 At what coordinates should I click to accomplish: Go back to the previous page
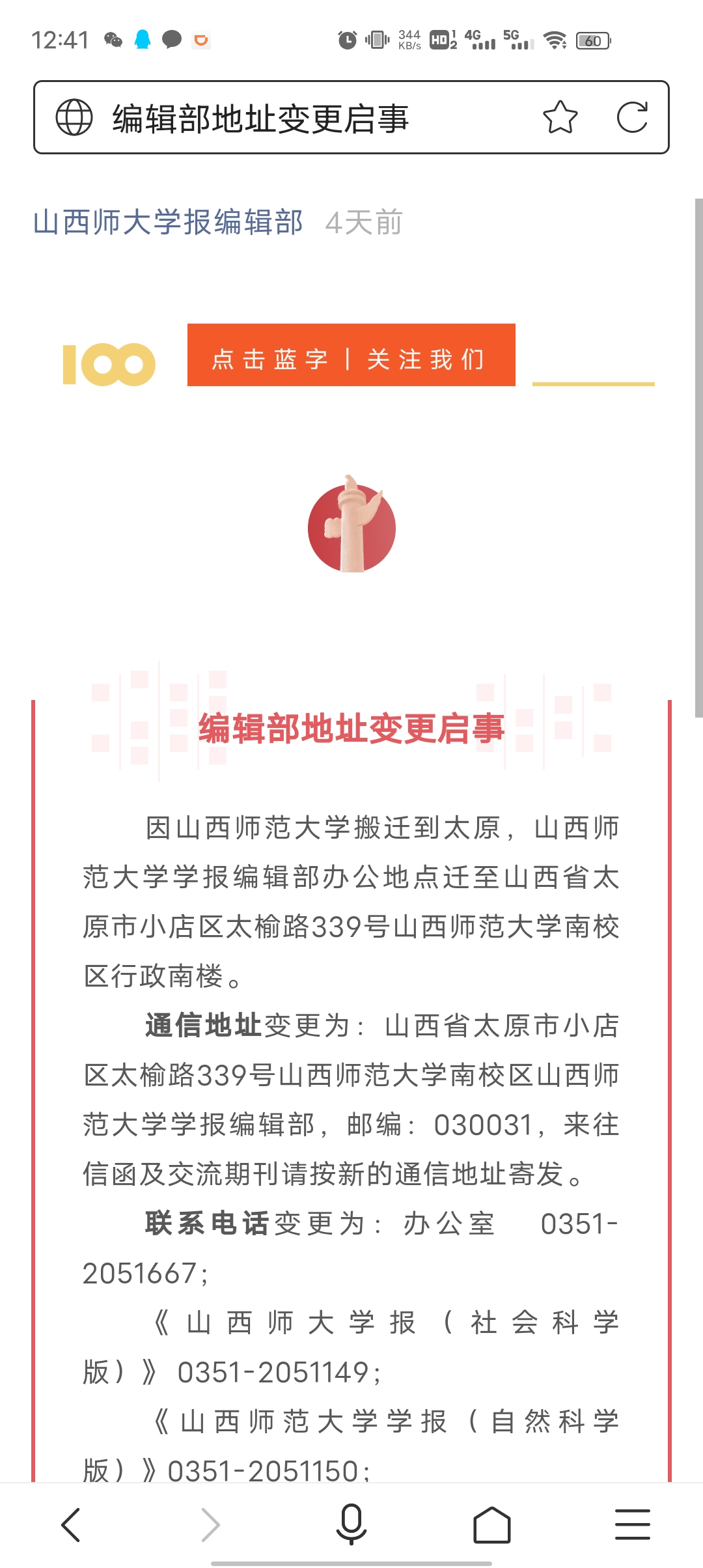[71, 1524]
